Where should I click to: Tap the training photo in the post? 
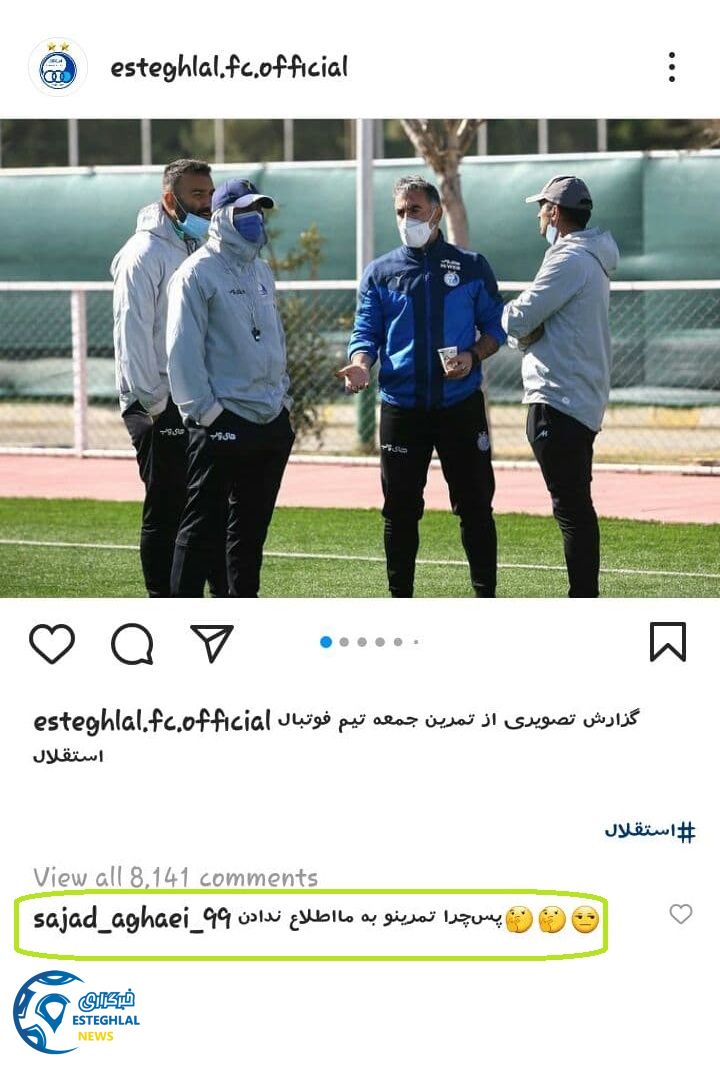tap(360, 358)
